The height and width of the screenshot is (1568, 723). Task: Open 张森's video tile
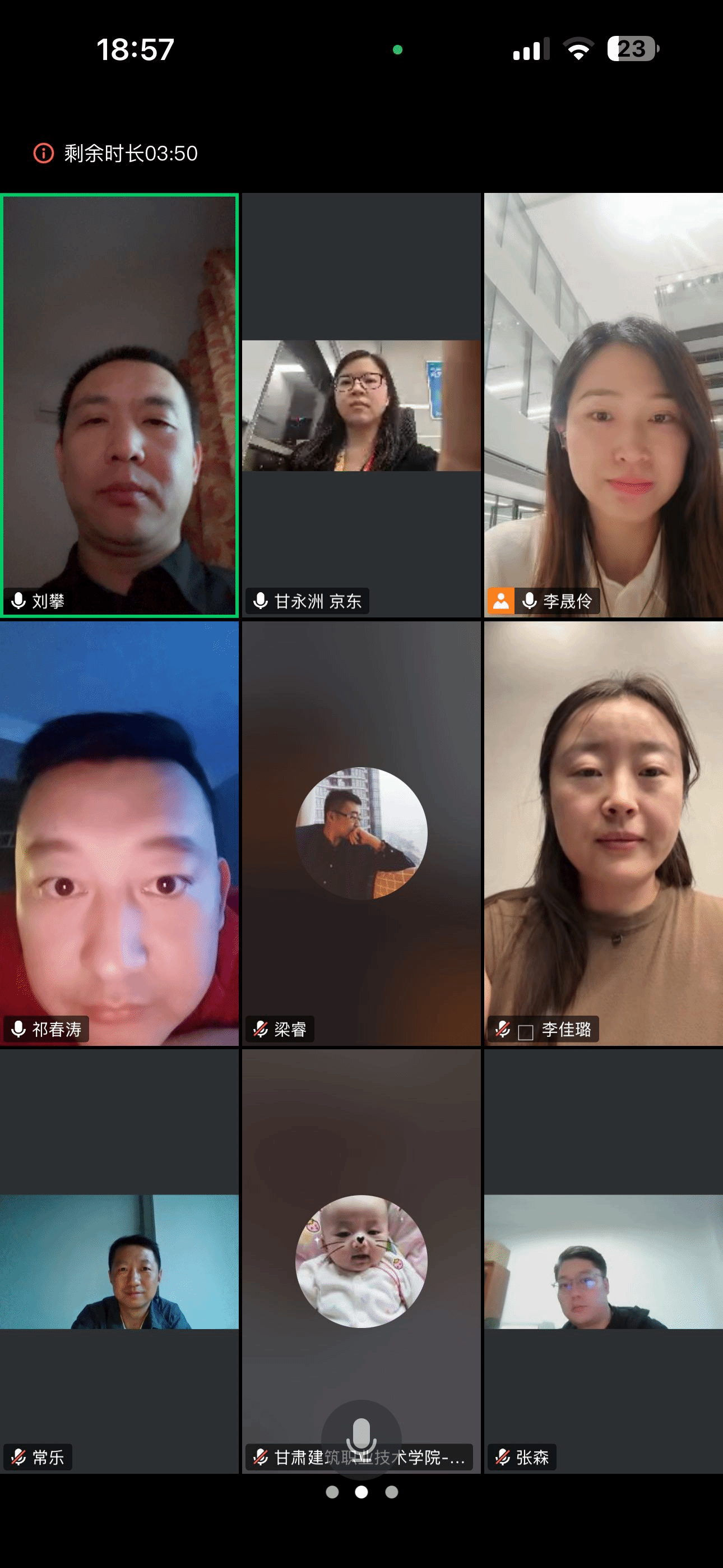[x=603, y=1261]
